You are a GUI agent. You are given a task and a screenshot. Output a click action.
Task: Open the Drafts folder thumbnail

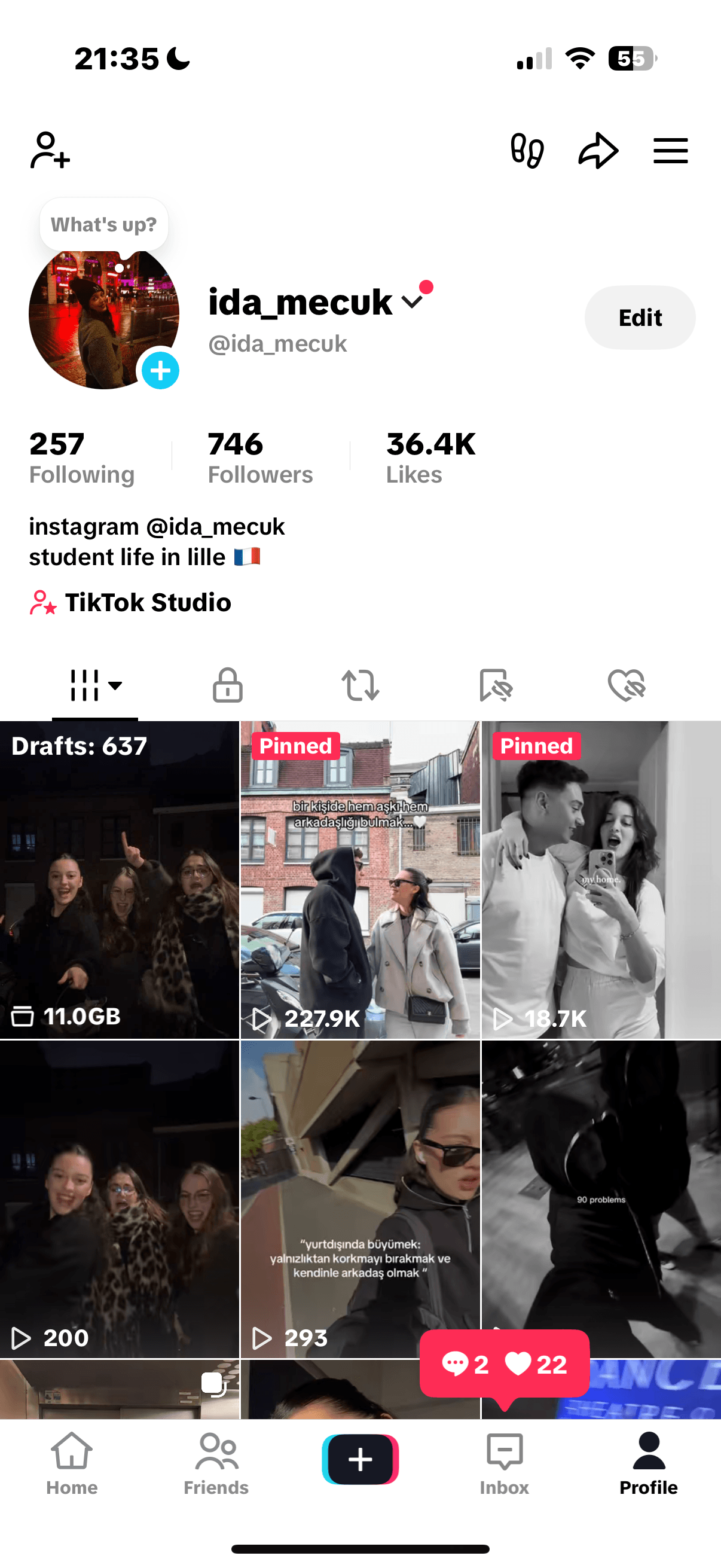120,883
